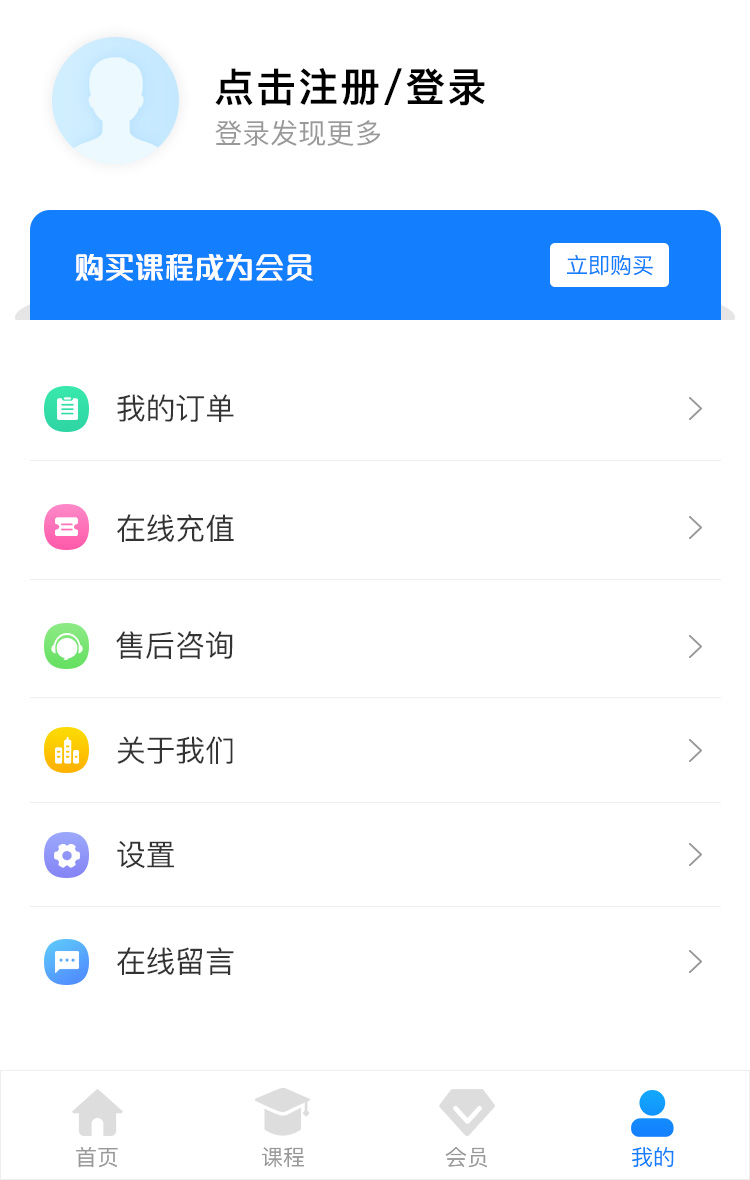Open 点击注册/登录 to register or log in
Screen dimensions: 750x1180
[x=350, y=88]
